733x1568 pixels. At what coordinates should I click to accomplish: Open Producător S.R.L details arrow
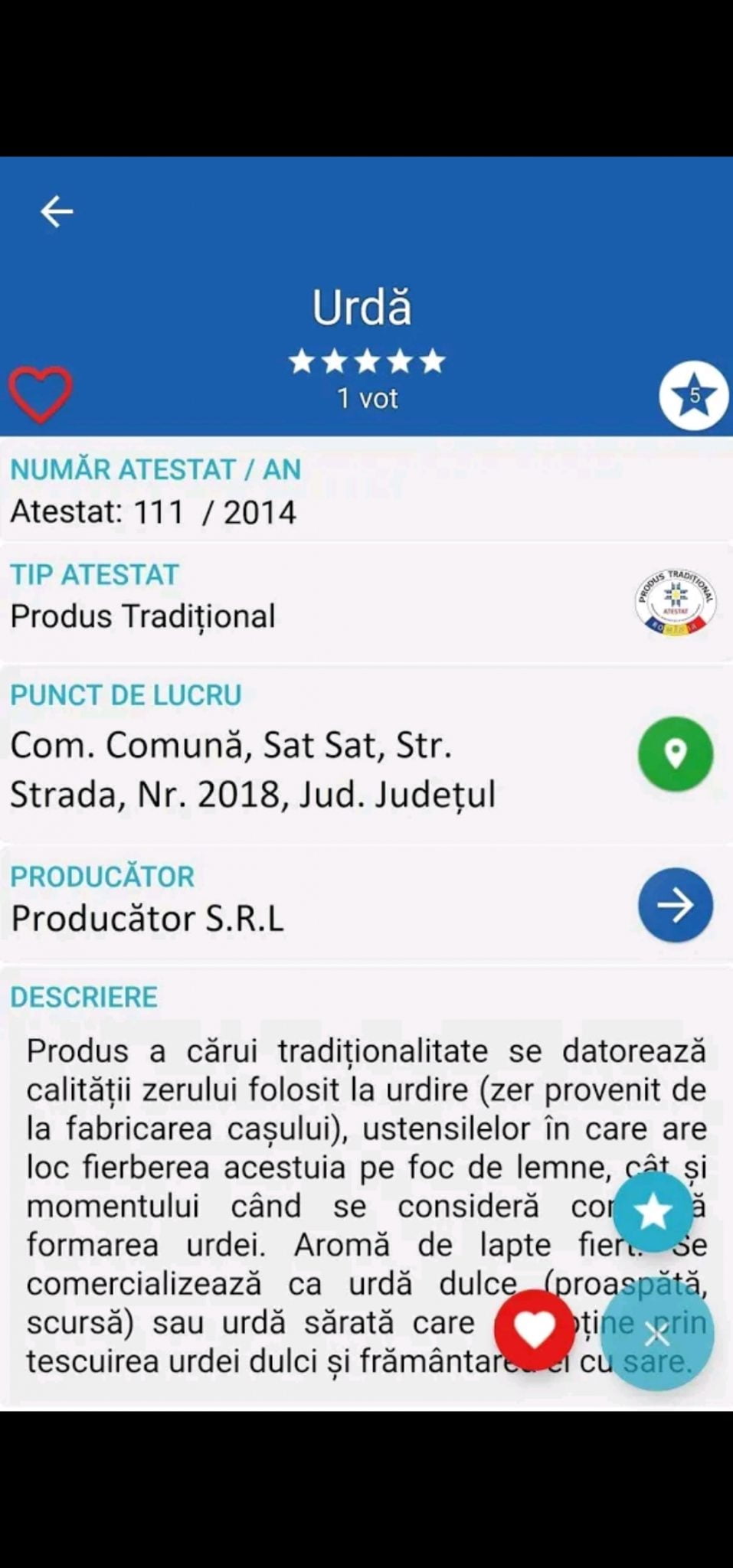click(x=675, y=905)
